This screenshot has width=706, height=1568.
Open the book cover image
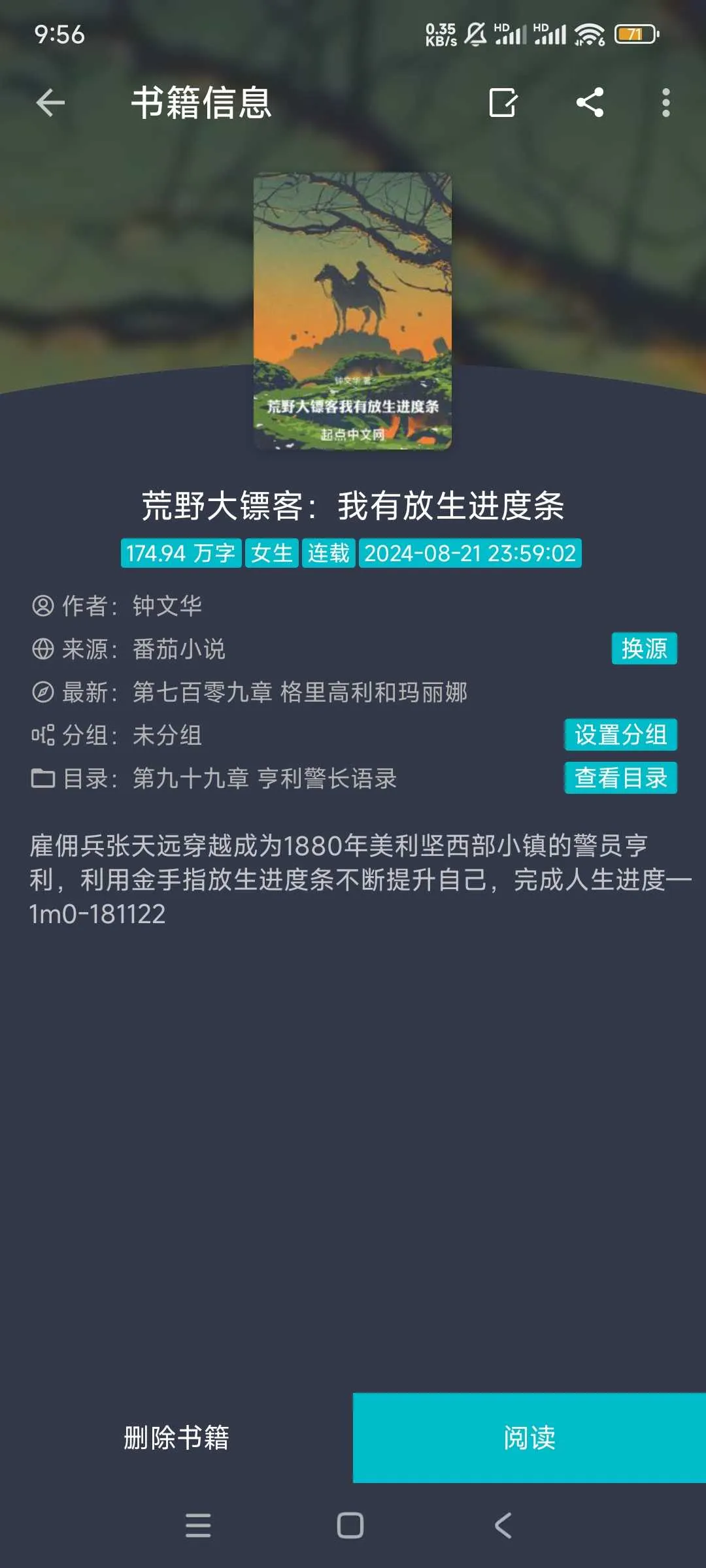pos(352,311)
